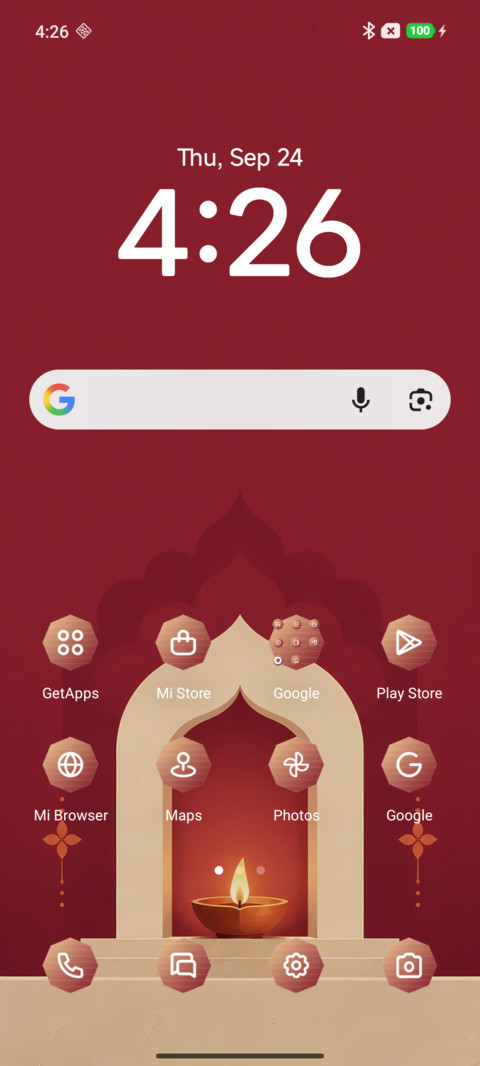Screen dimensions: 480x1066
Task: Tap the clock widget showing 4:26
Action: (239, 232)
